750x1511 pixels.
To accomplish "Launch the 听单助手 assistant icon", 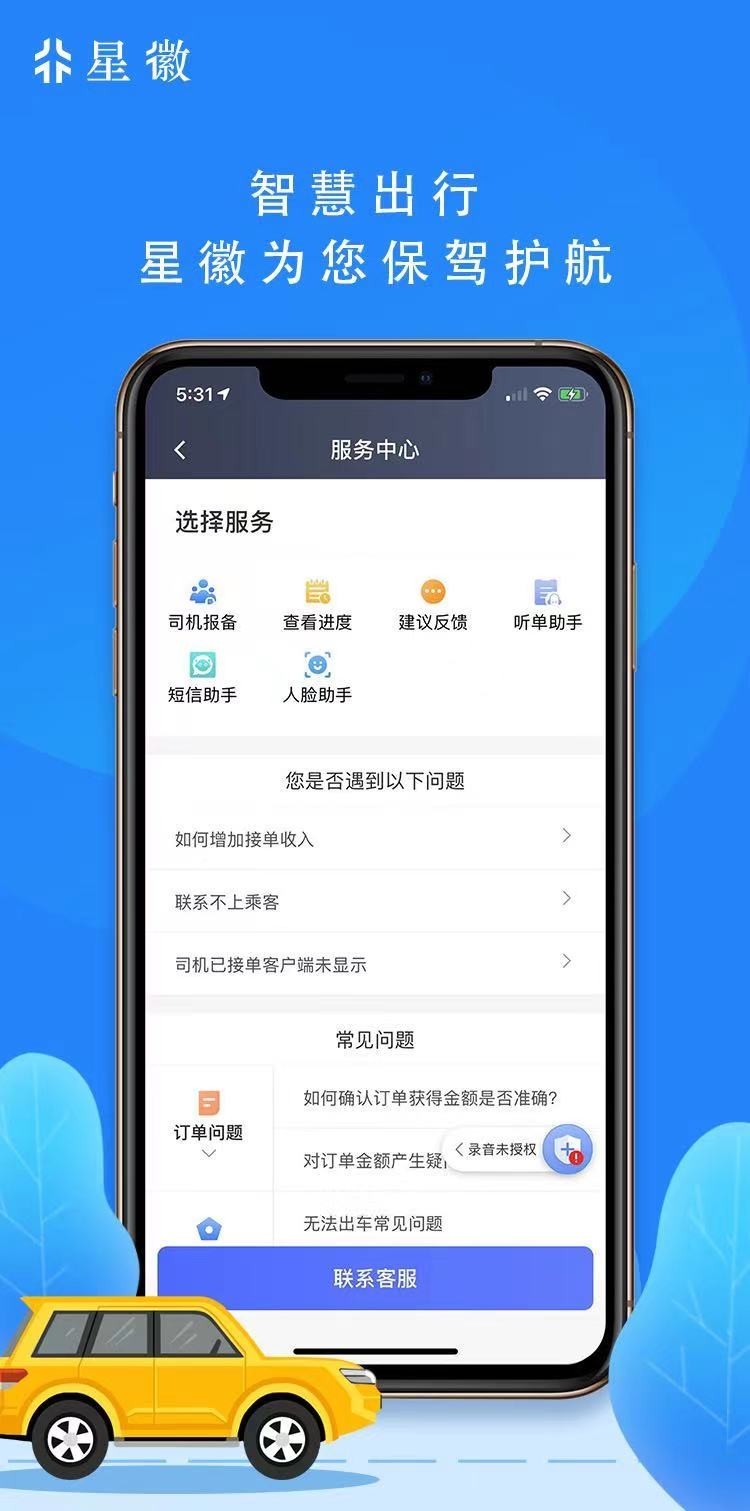I will click(545, 591).
